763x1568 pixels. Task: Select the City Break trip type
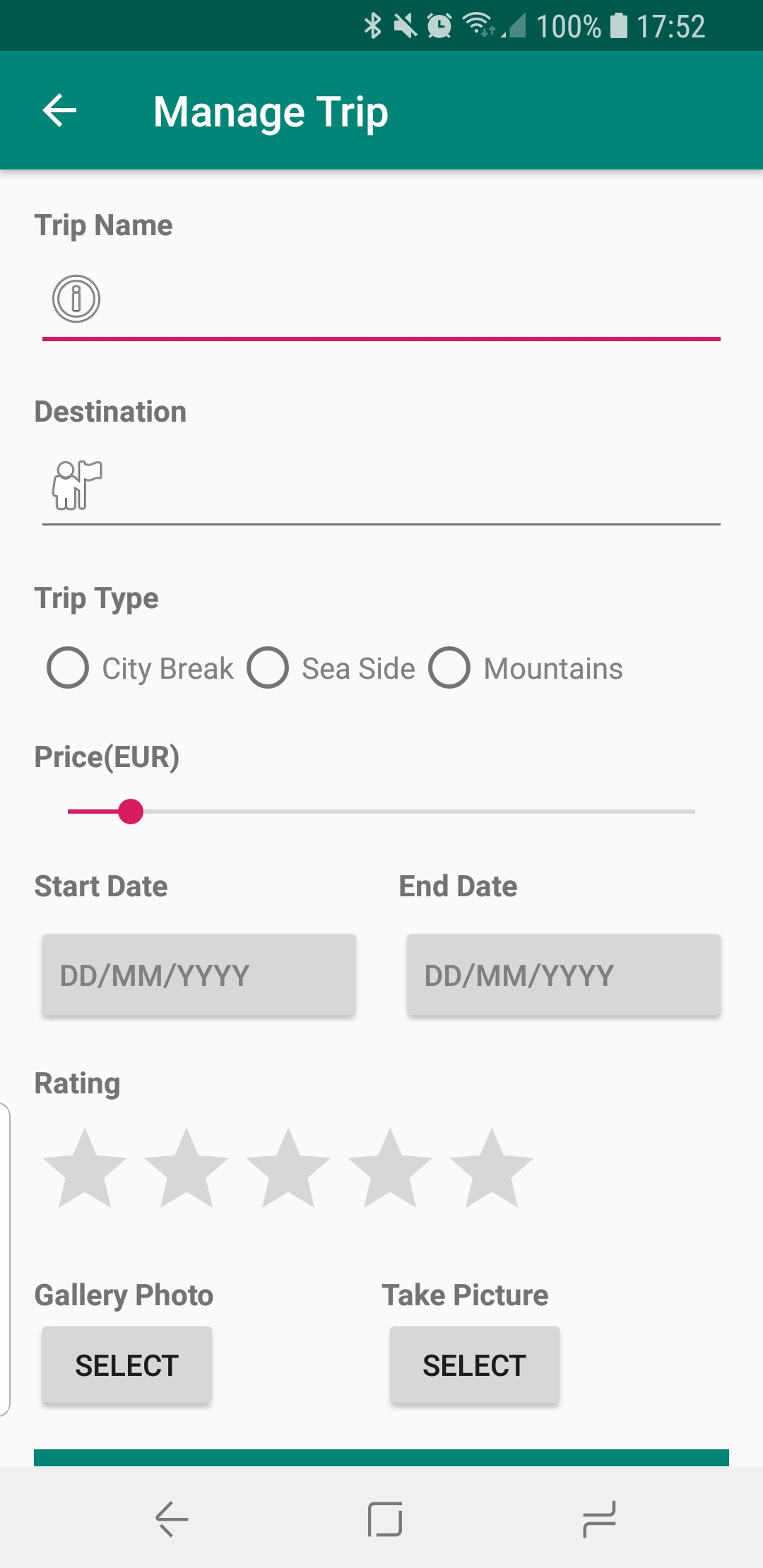68,667
